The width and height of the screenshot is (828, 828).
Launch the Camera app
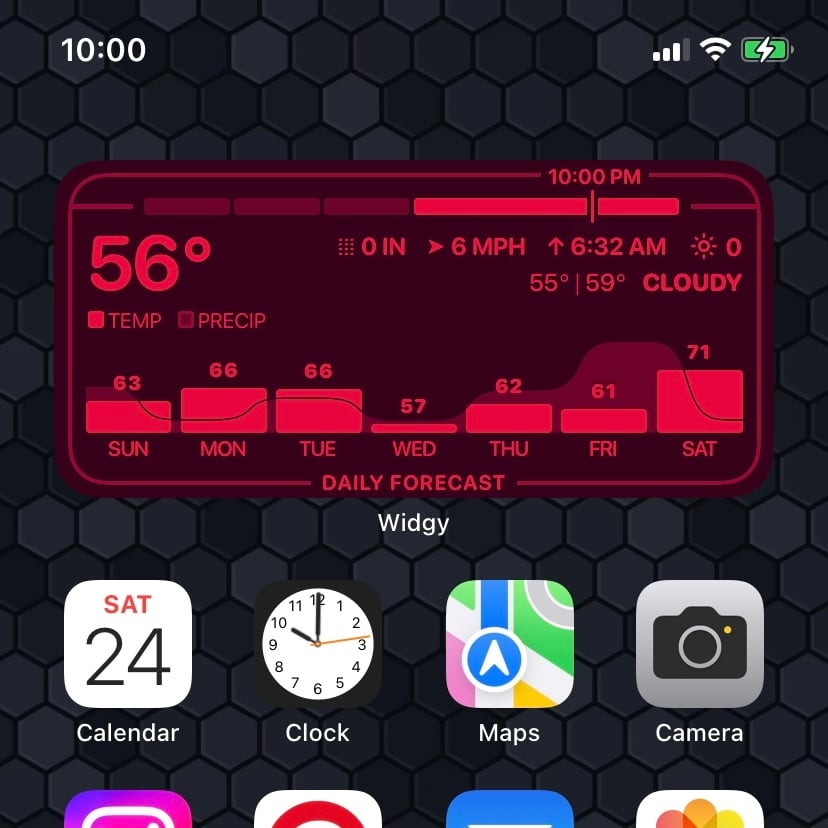tap(699, 645)
